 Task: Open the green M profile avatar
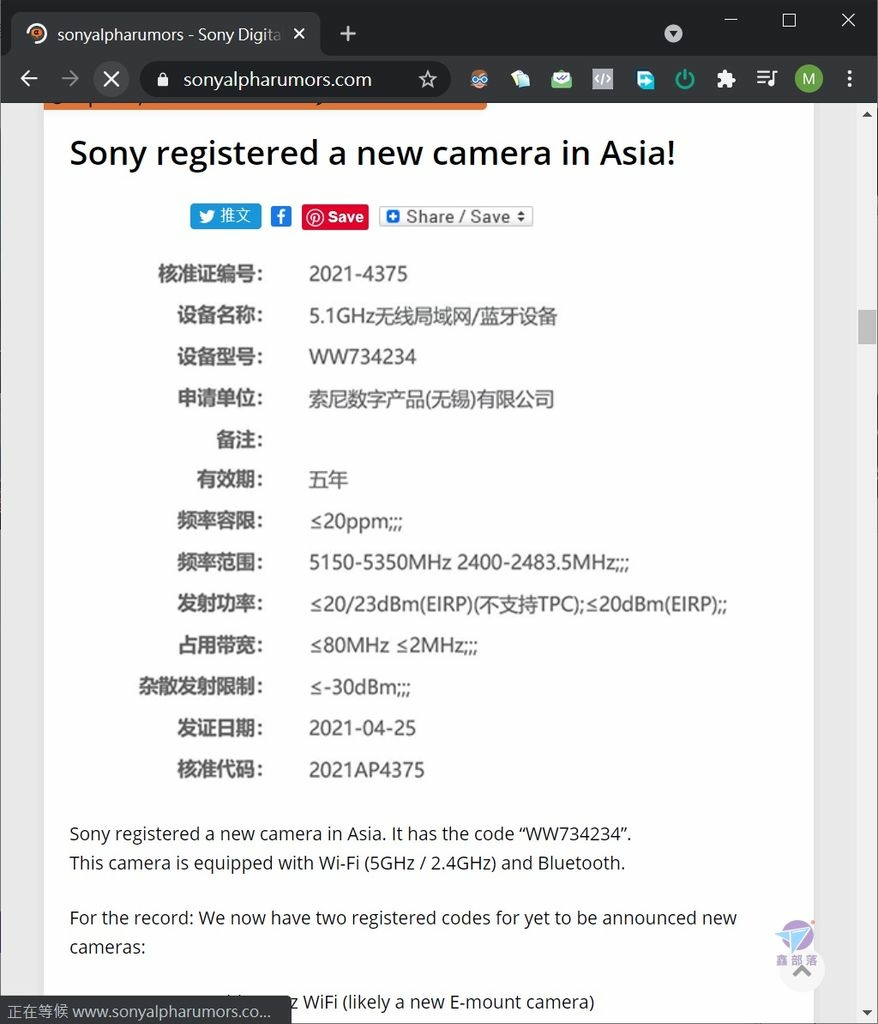coord(808,79)
